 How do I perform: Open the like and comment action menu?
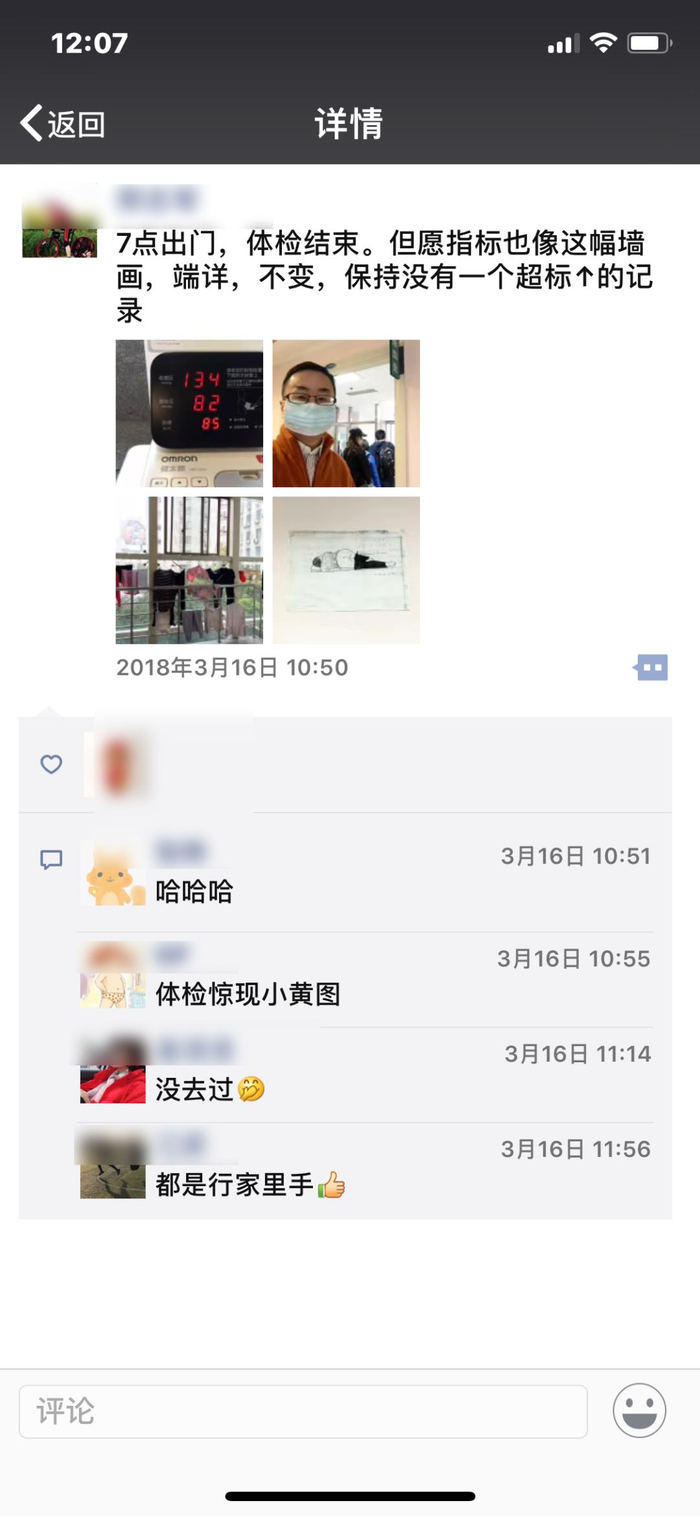click(x=651, y=667)
